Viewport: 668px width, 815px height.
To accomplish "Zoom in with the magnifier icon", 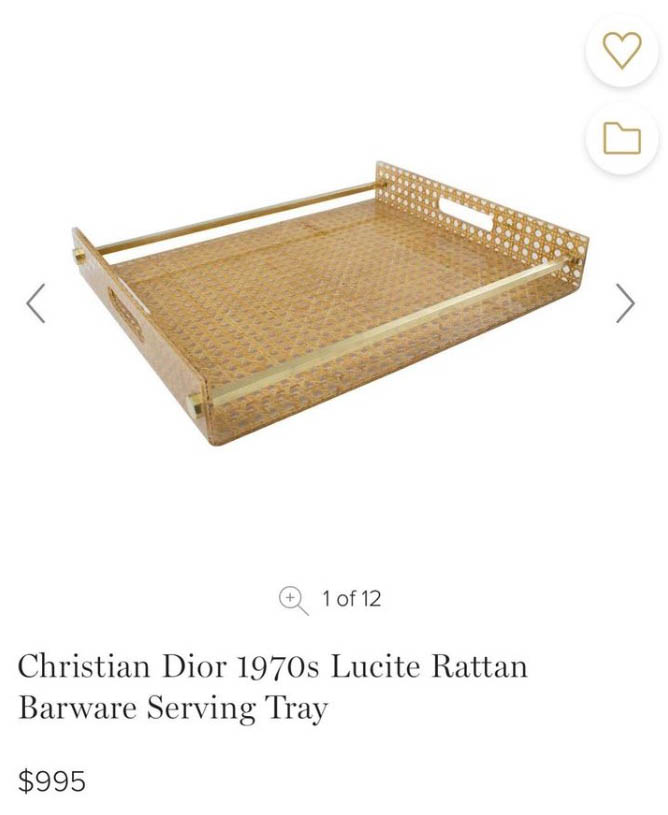I will [x=293, y=600].
